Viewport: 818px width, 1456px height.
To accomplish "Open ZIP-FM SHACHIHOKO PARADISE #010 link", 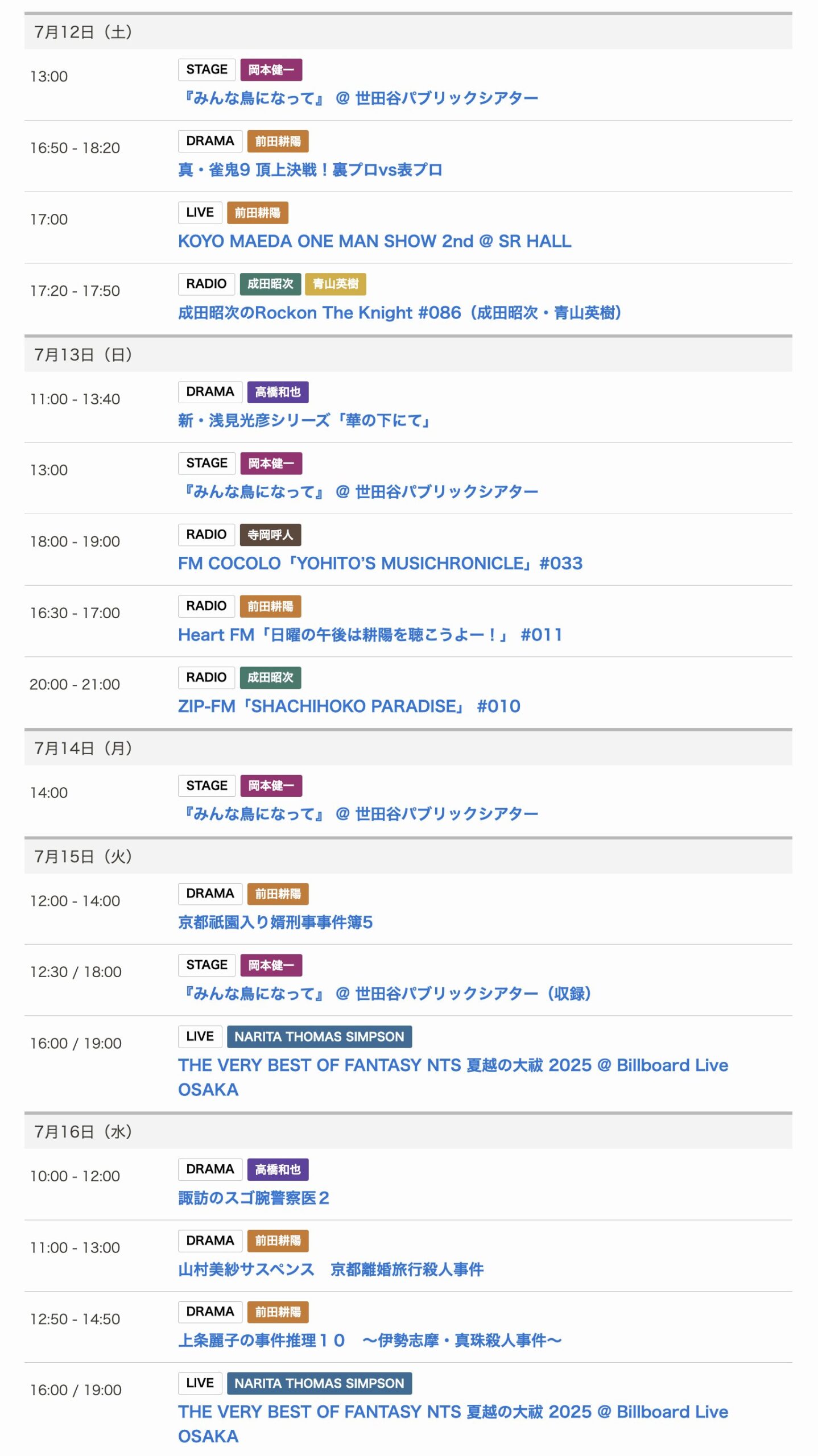I will [x=349, y=706].
